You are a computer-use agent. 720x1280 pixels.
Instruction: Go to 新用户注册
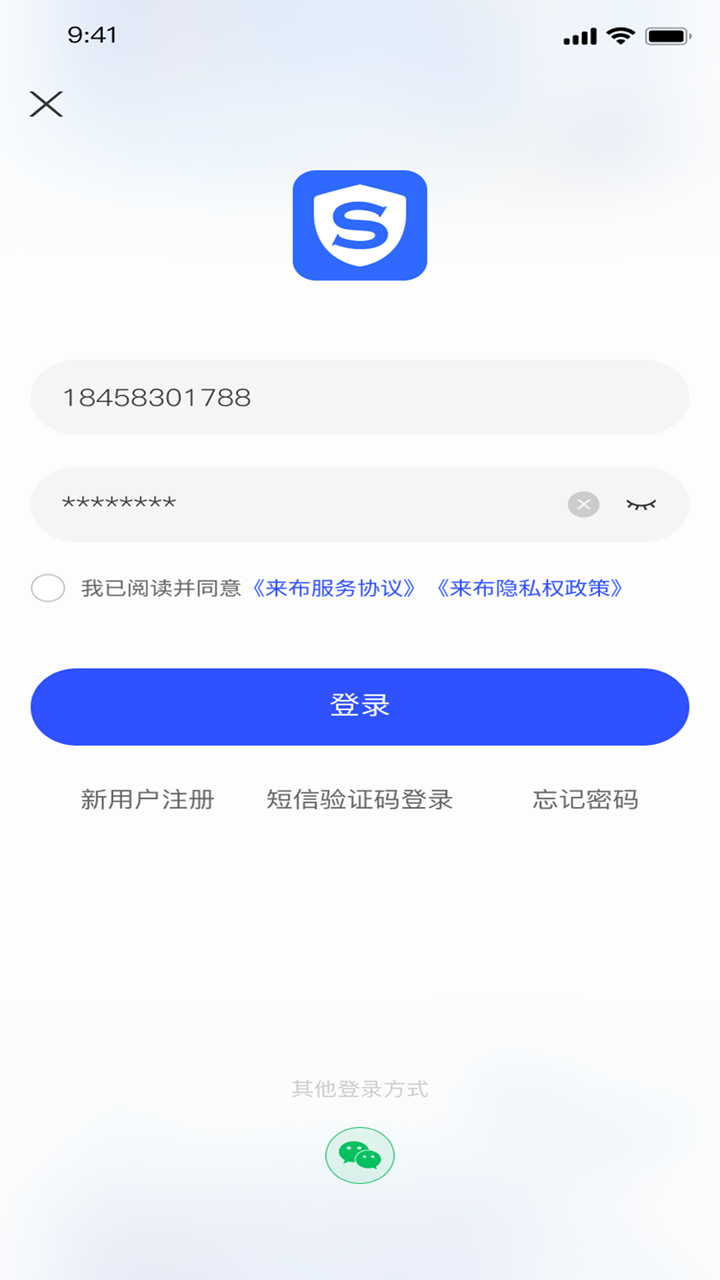[x=148, y=799]
